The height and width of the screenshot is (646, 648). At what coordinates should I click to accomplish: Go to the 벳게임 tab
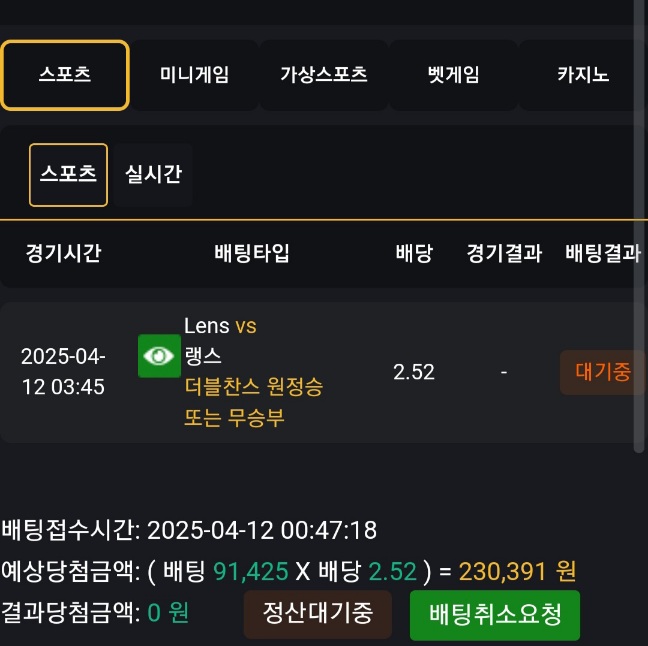453,75
